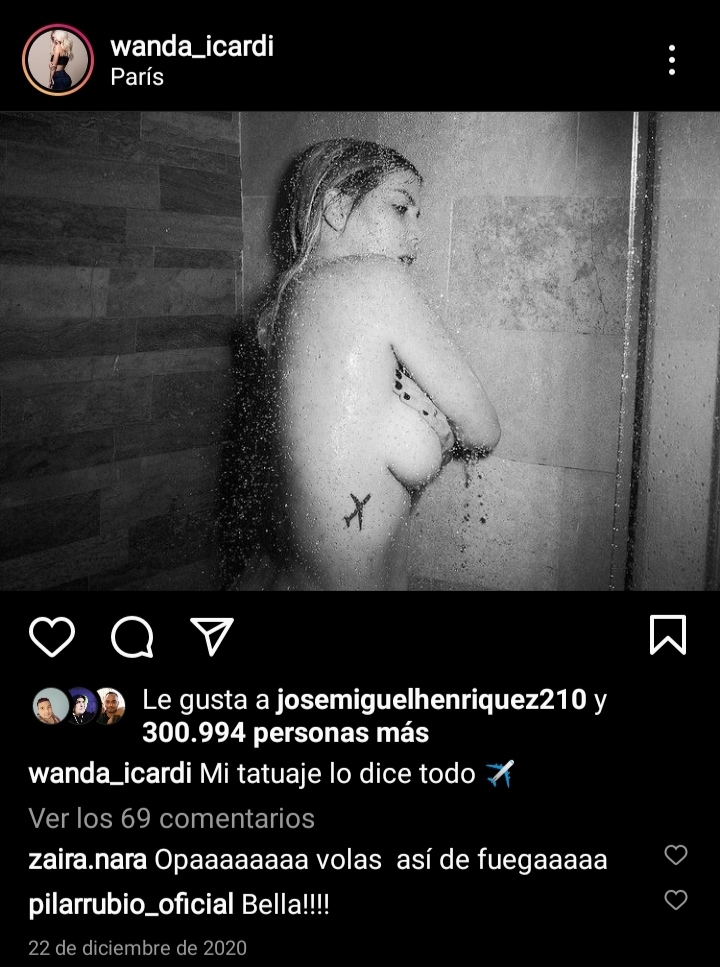Open the post's three-dot overflow menu
This screenshot has width=720, height=967.
coord(672,60)
